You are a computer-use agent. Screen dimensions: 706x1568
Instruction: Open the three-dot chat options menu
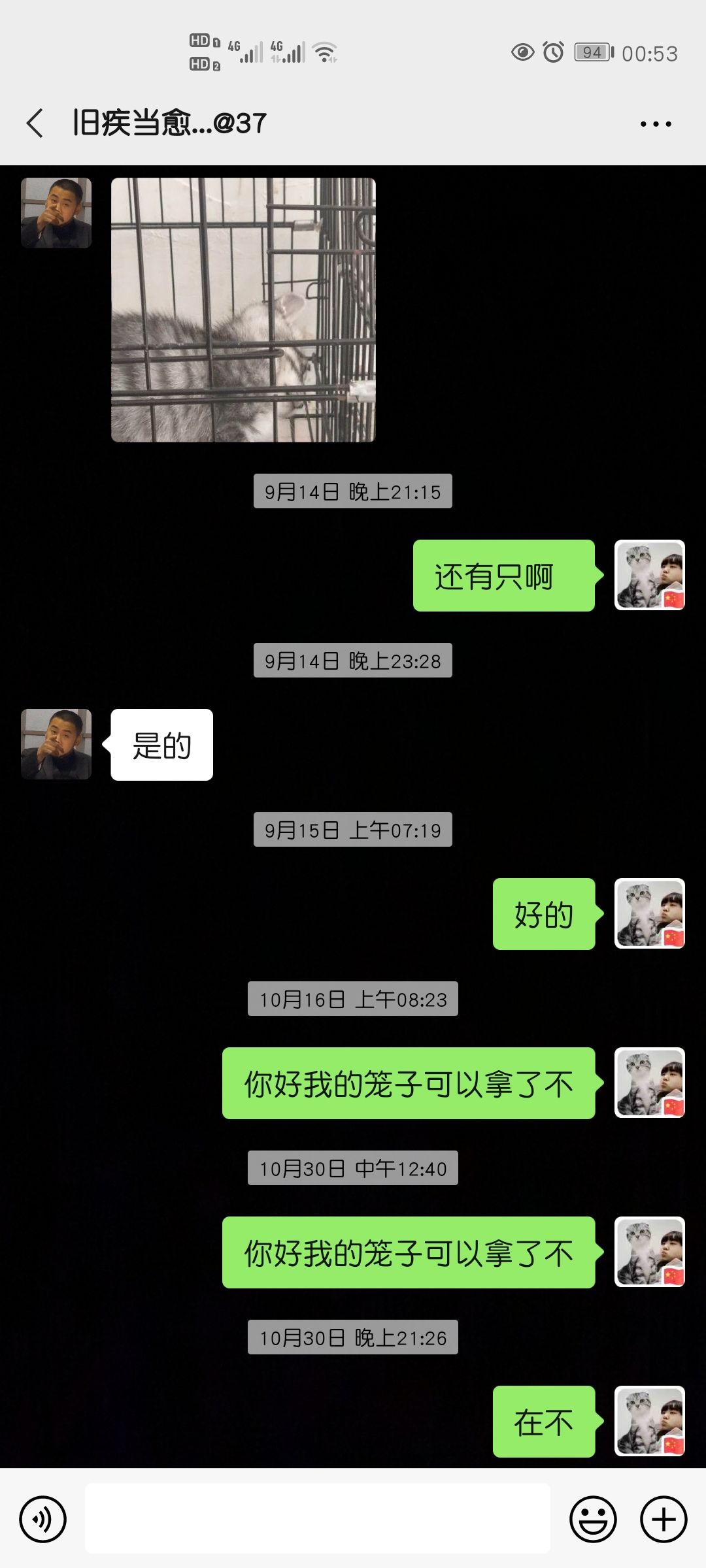coord(655,123)
